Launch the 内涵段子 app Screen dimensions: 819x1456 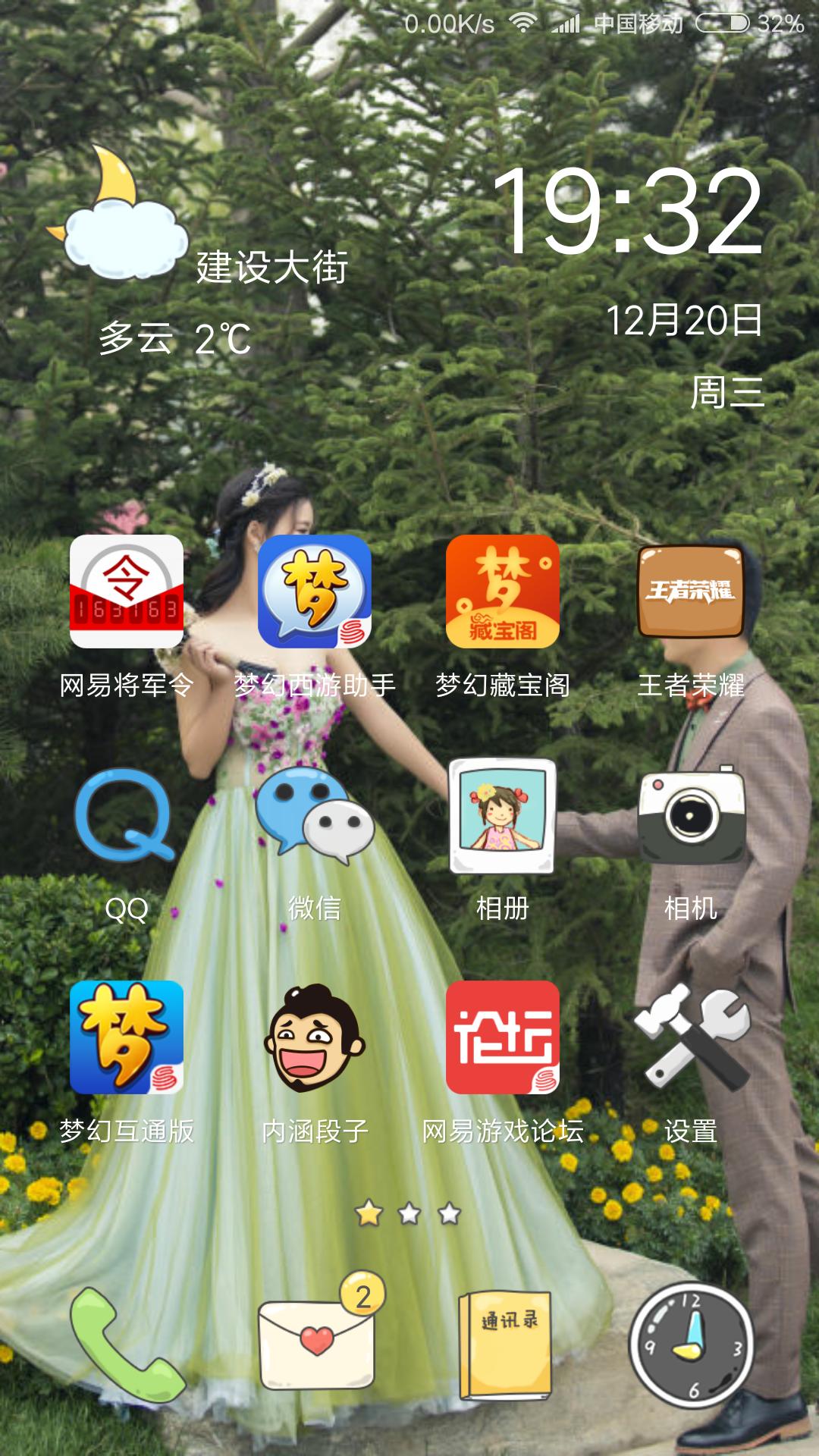click(315, 1037)
